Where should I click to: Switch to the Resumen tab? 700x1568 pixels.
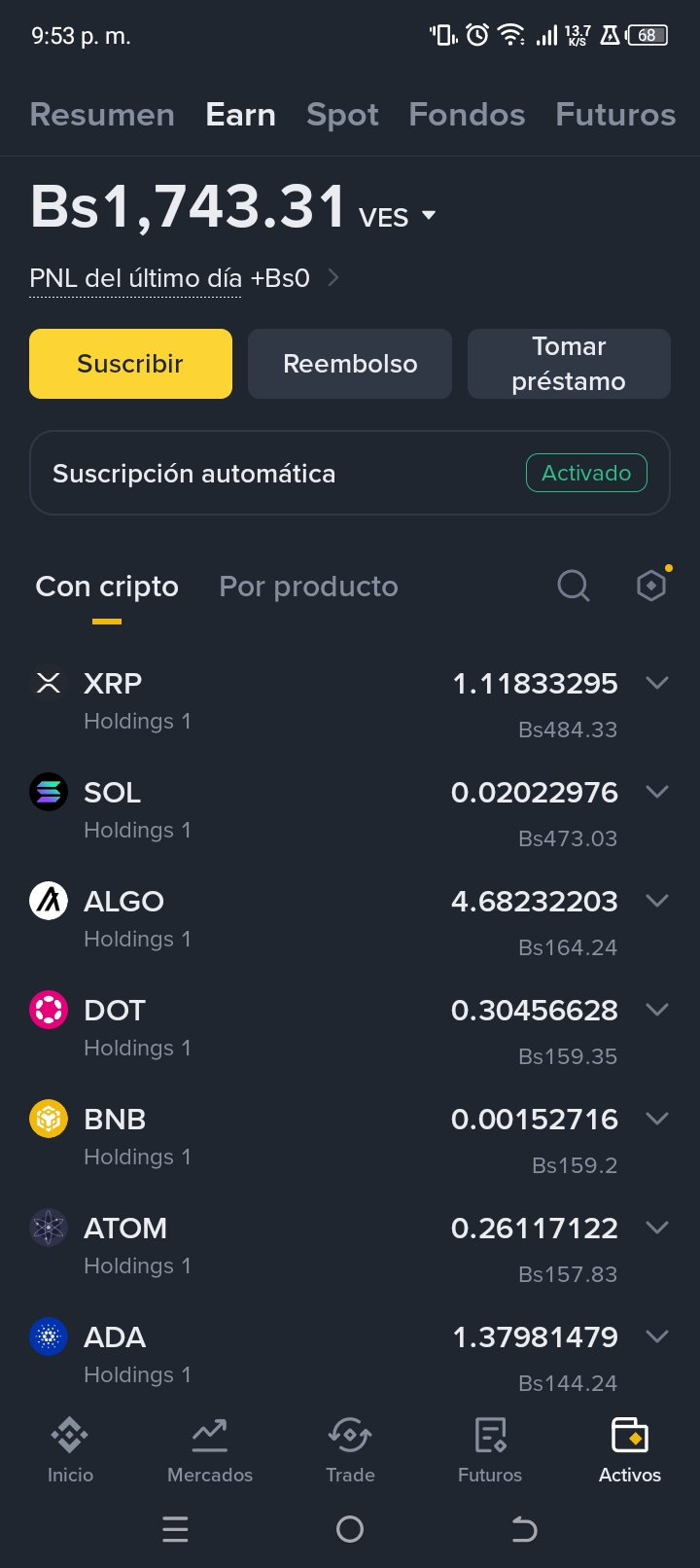tap(102, 115)
